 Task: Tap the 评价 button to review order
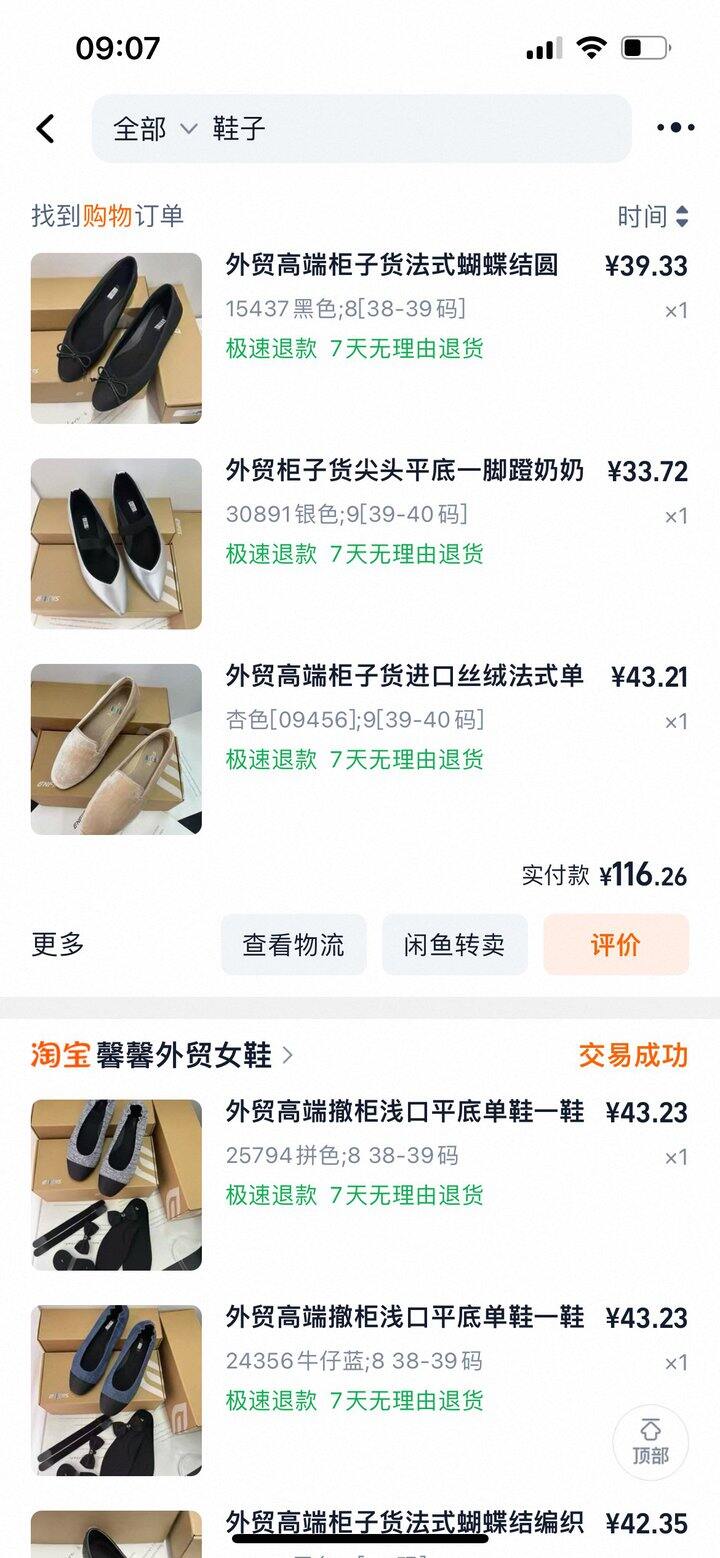point(616,943)
